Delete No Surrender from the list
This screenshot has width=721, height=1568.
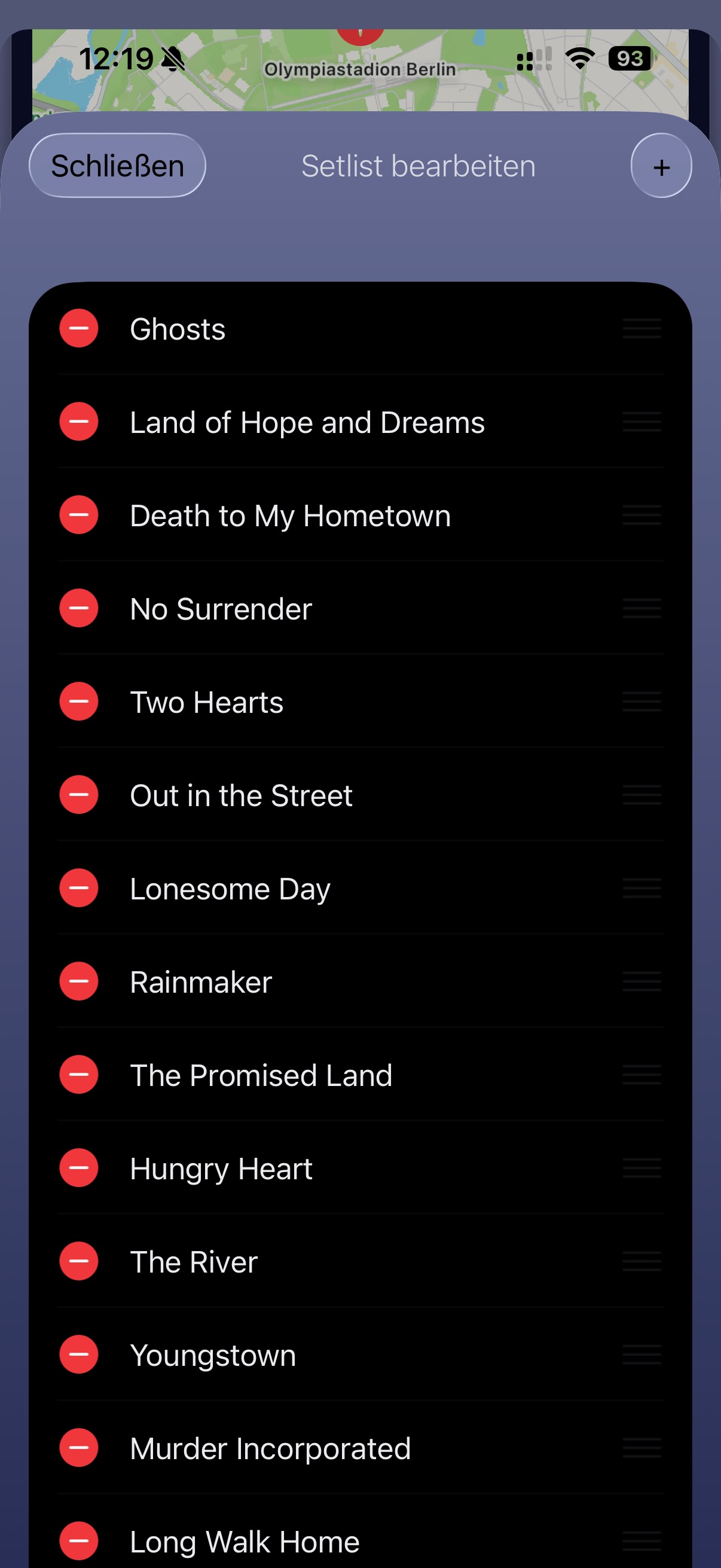78,608
